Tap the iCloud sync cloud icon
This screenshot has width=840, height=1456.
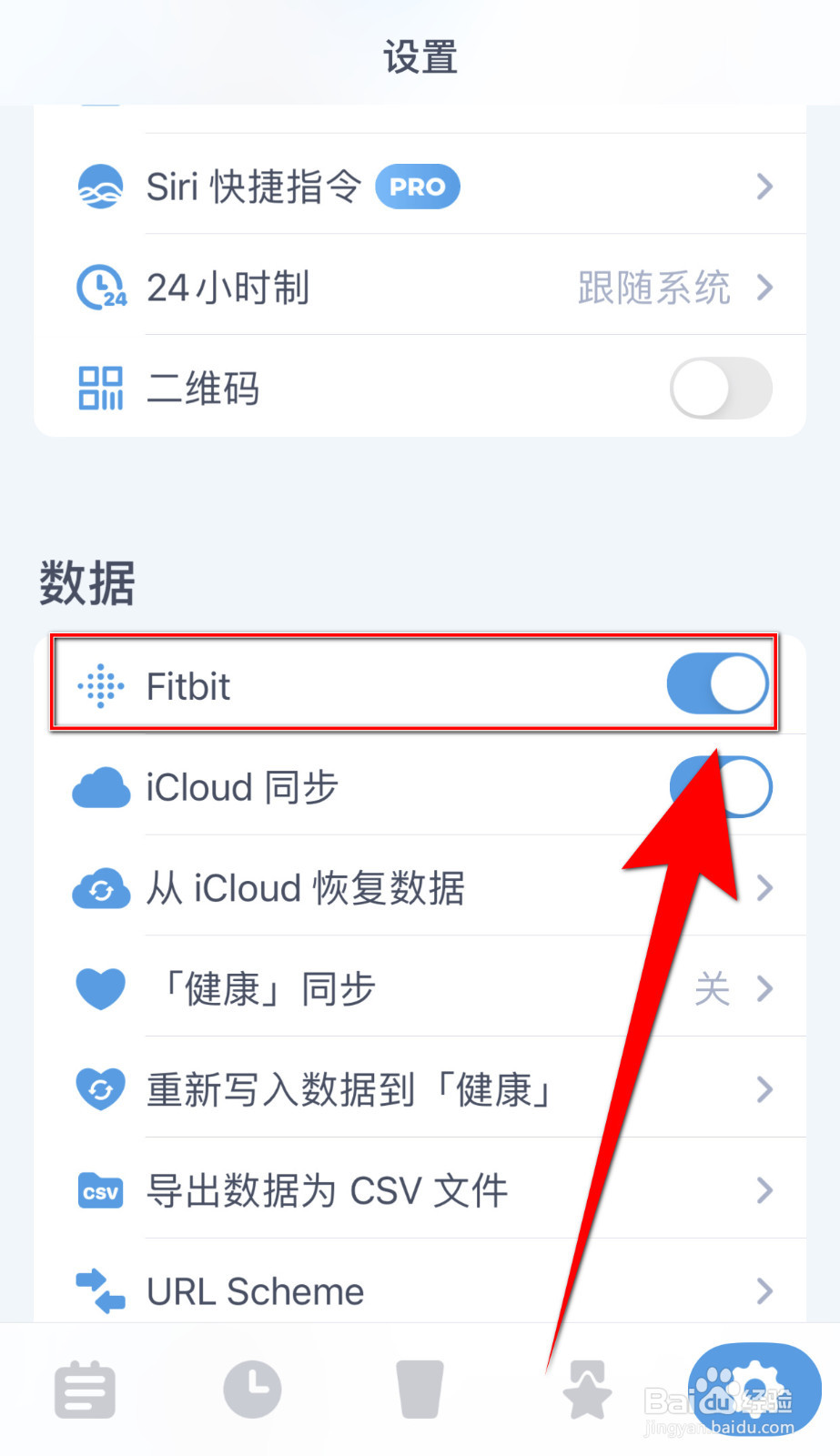[x=100, y=787]
